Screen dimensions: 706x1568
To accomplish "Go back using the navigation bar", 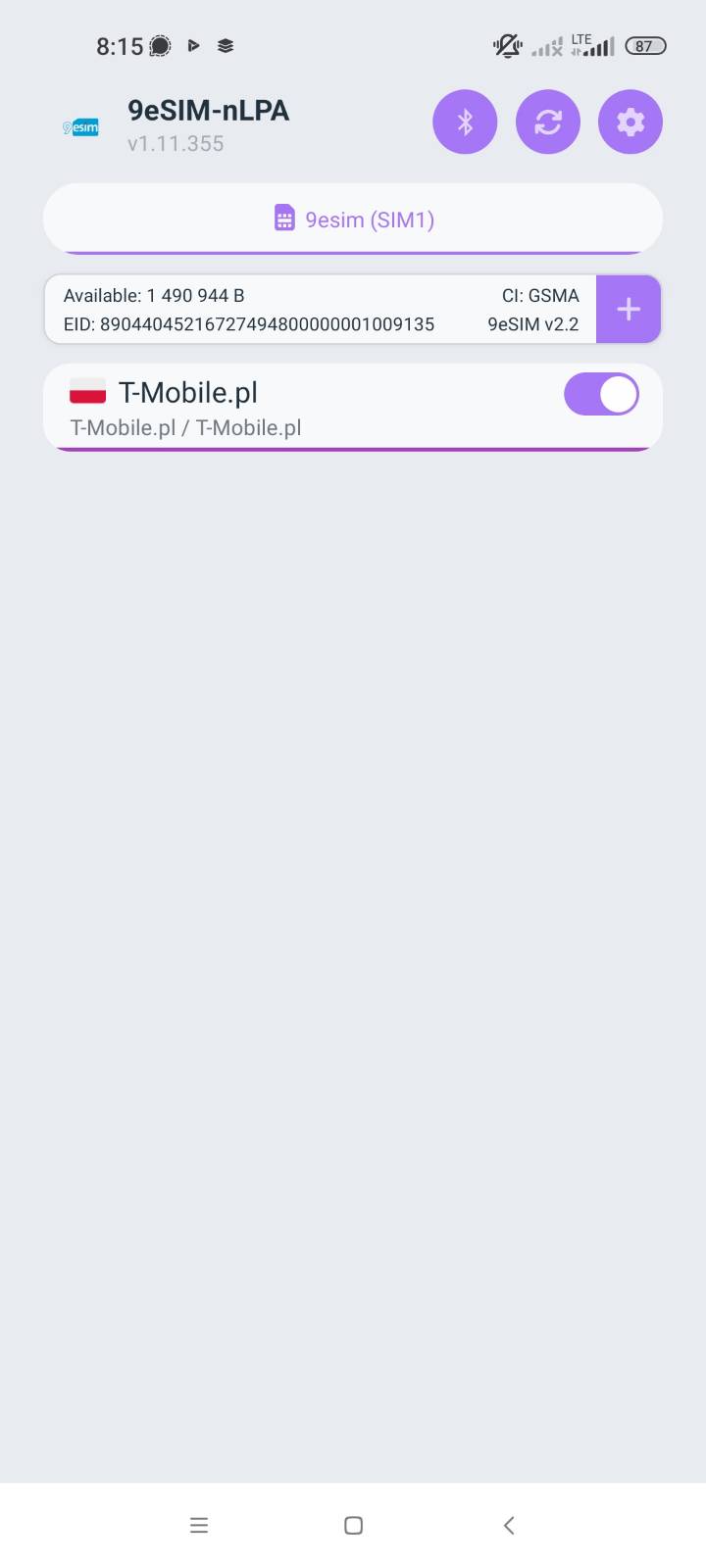I will (x=508, y=1525).
